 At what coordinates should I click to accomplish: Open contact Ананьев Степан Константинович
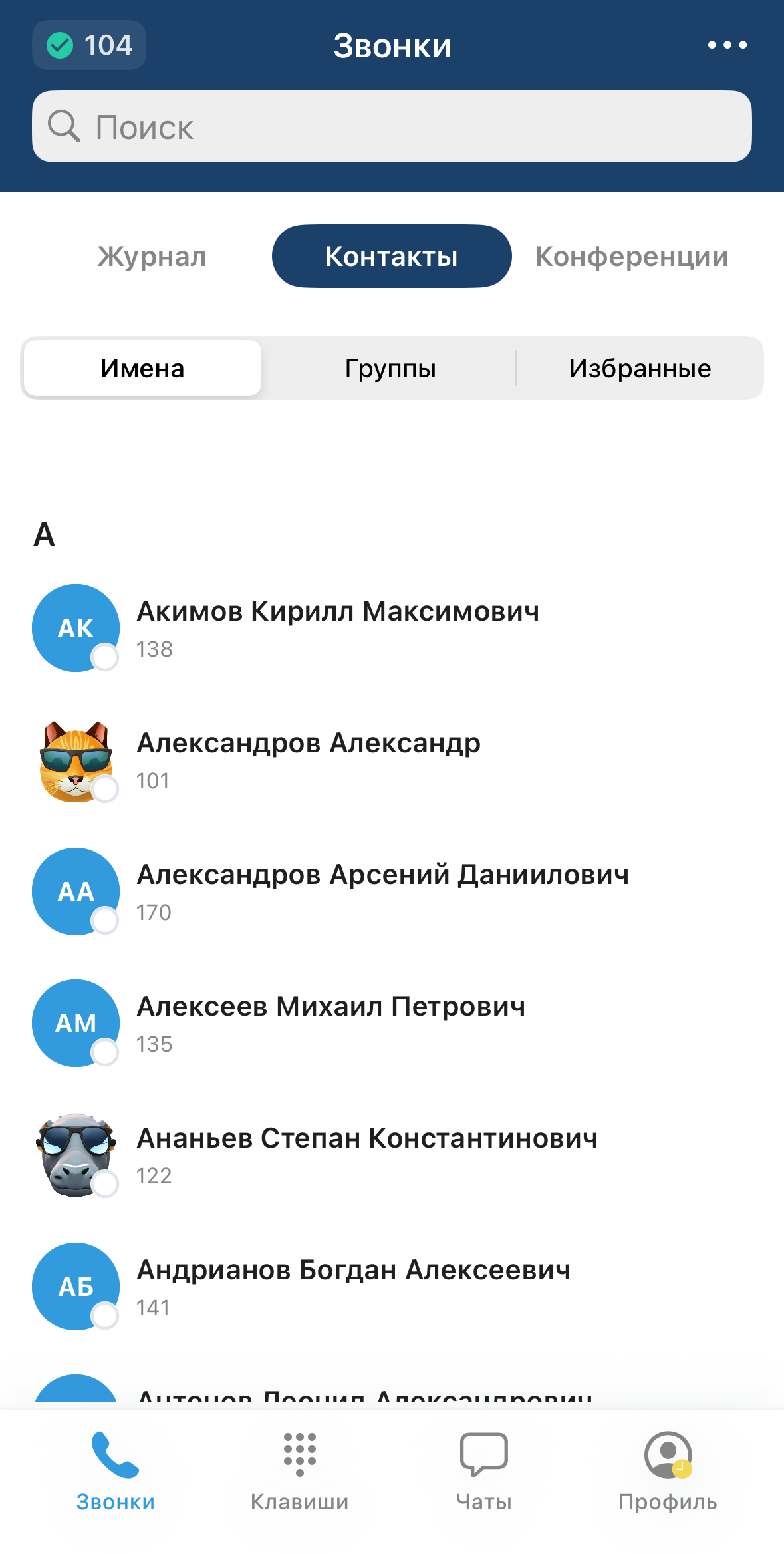click(367, 1154)
